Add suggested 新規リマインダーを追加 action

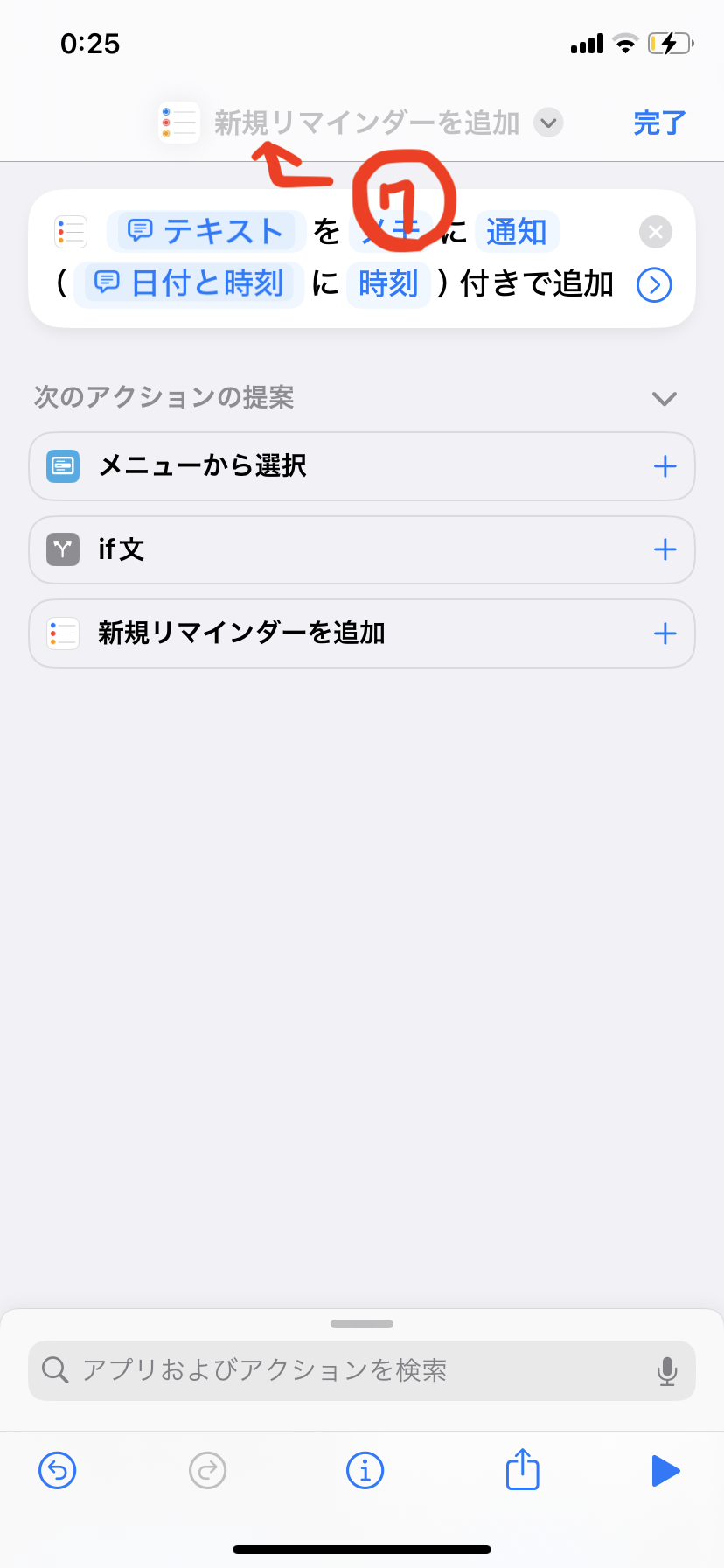point(665,633)
